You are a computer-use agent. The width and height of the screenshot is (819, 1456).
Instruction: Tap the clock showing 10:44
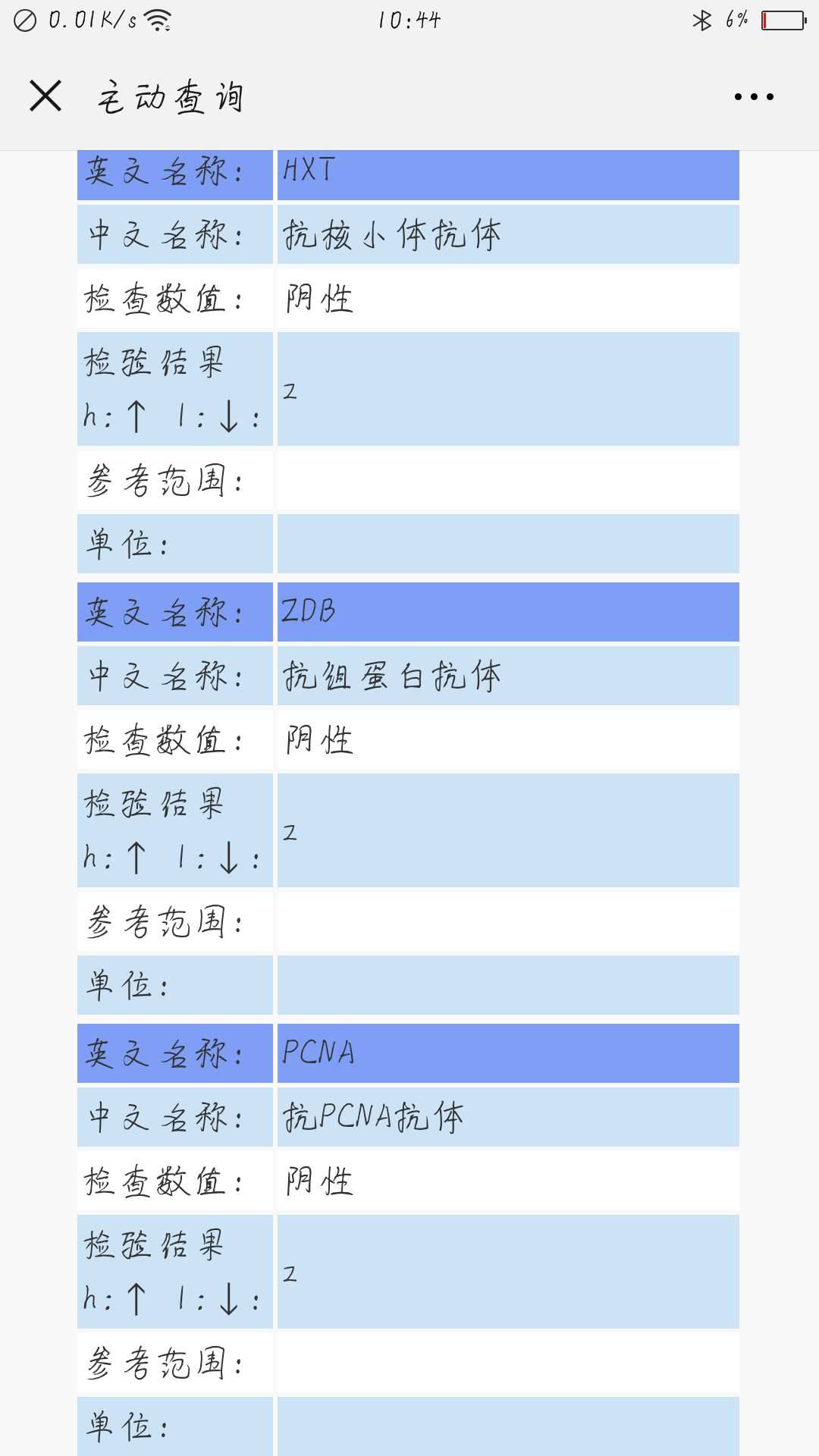coord(407,22)
